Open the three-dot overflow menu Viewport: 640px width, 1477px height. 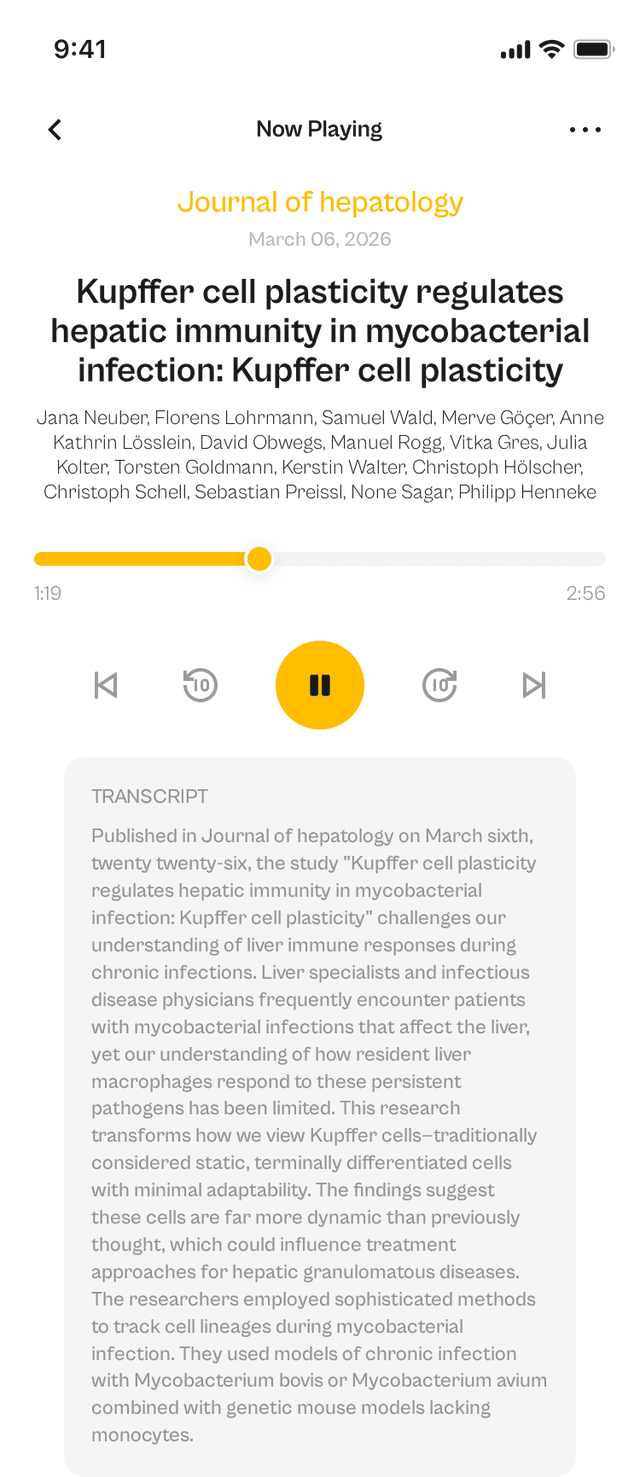[x=585, y=129]
